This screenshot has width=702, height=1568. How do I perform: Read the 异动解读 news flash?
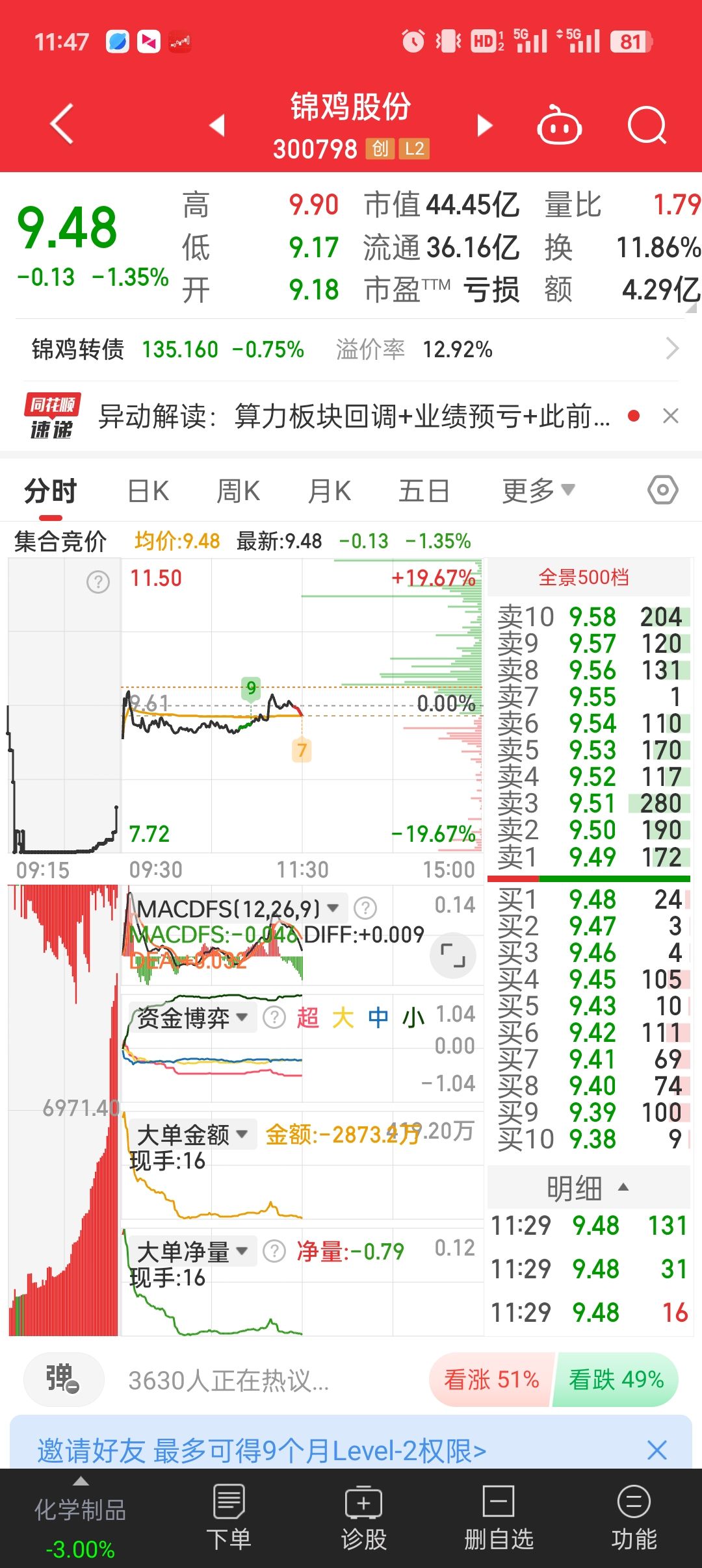354,416
